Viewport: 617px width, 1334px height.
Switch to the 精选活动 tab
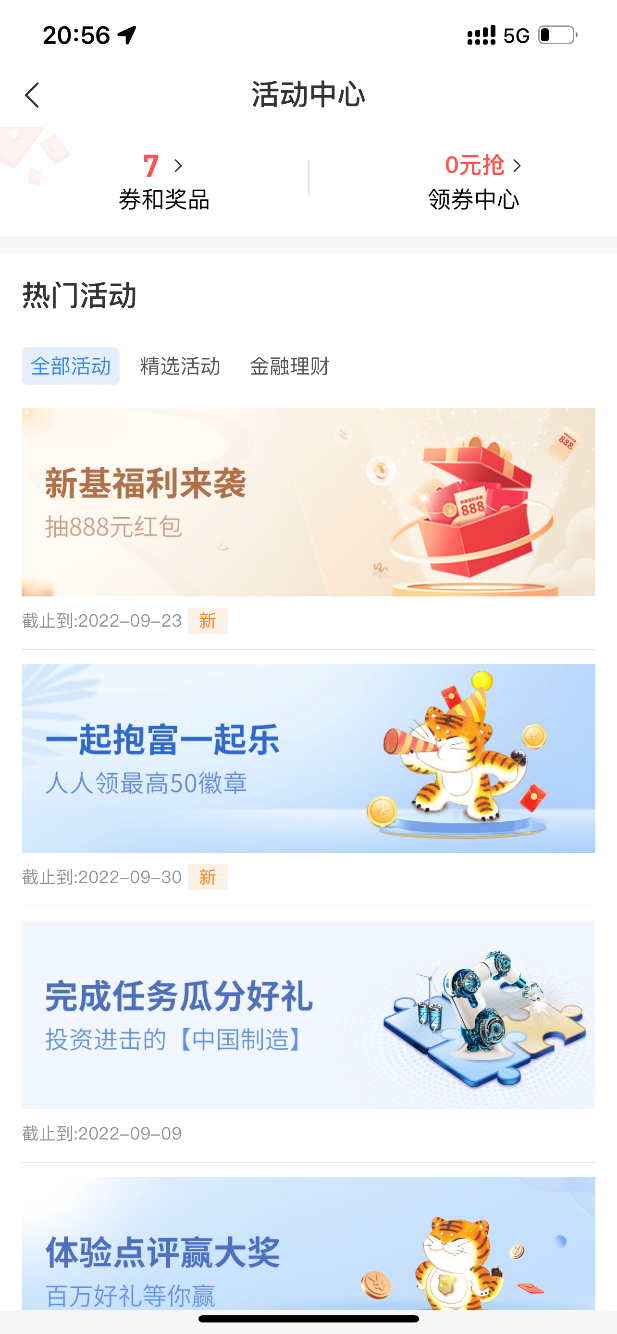[180, 366]
